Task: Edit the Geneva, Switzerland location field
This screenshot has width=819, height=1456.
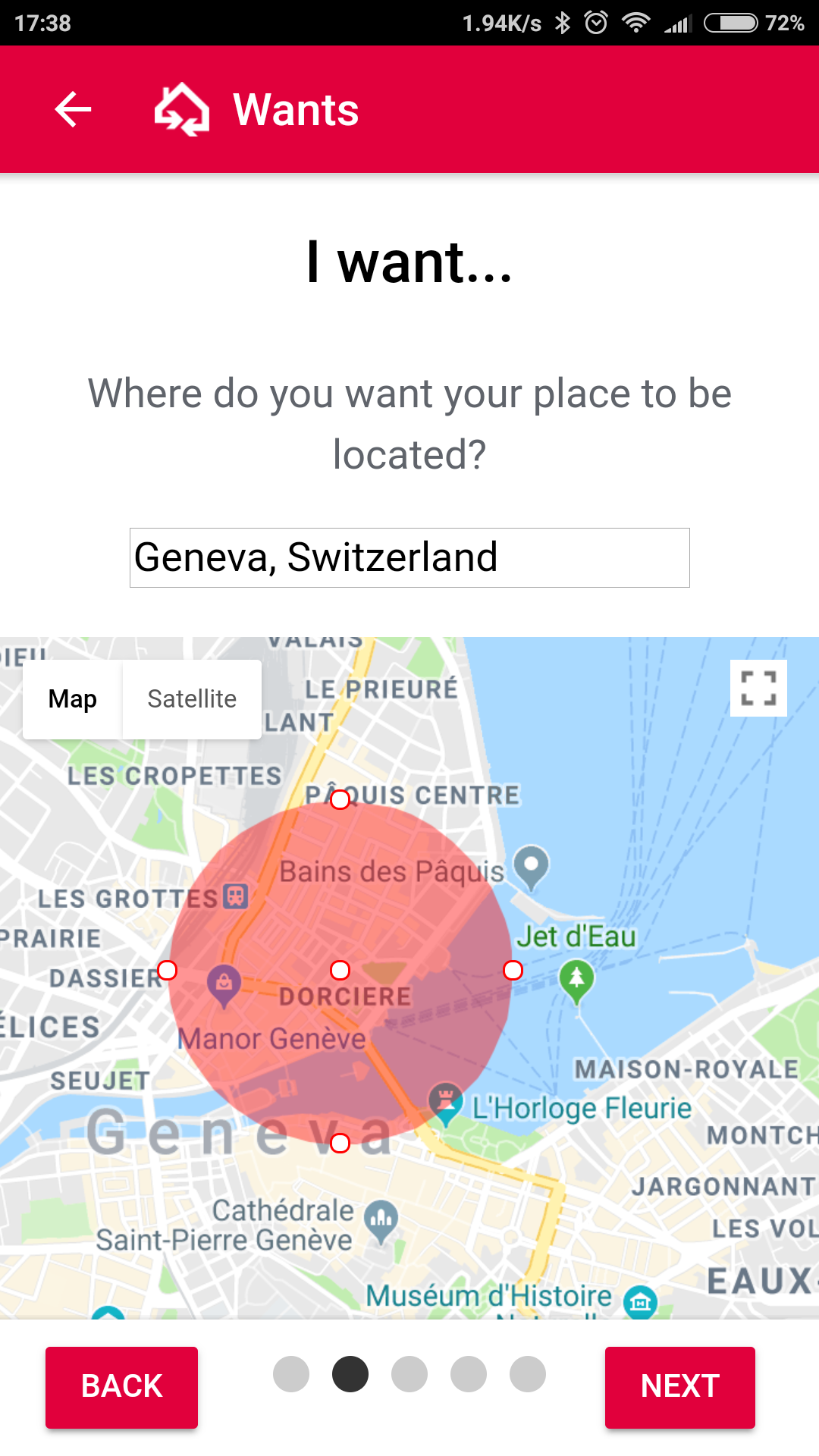Action: point(409,557)
